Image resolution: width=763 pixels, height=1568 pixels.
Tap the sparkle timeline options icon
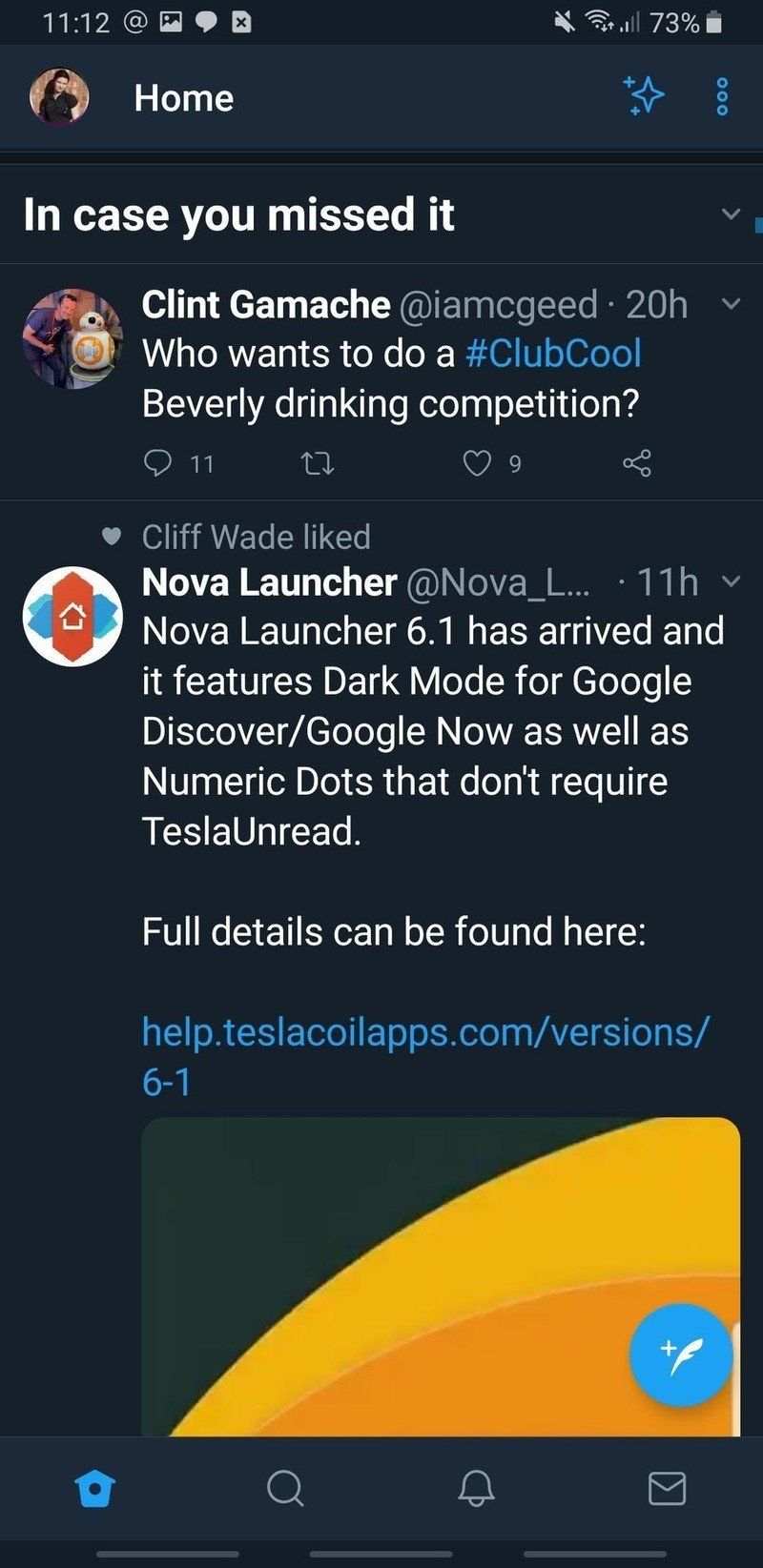tap(644, 96)
